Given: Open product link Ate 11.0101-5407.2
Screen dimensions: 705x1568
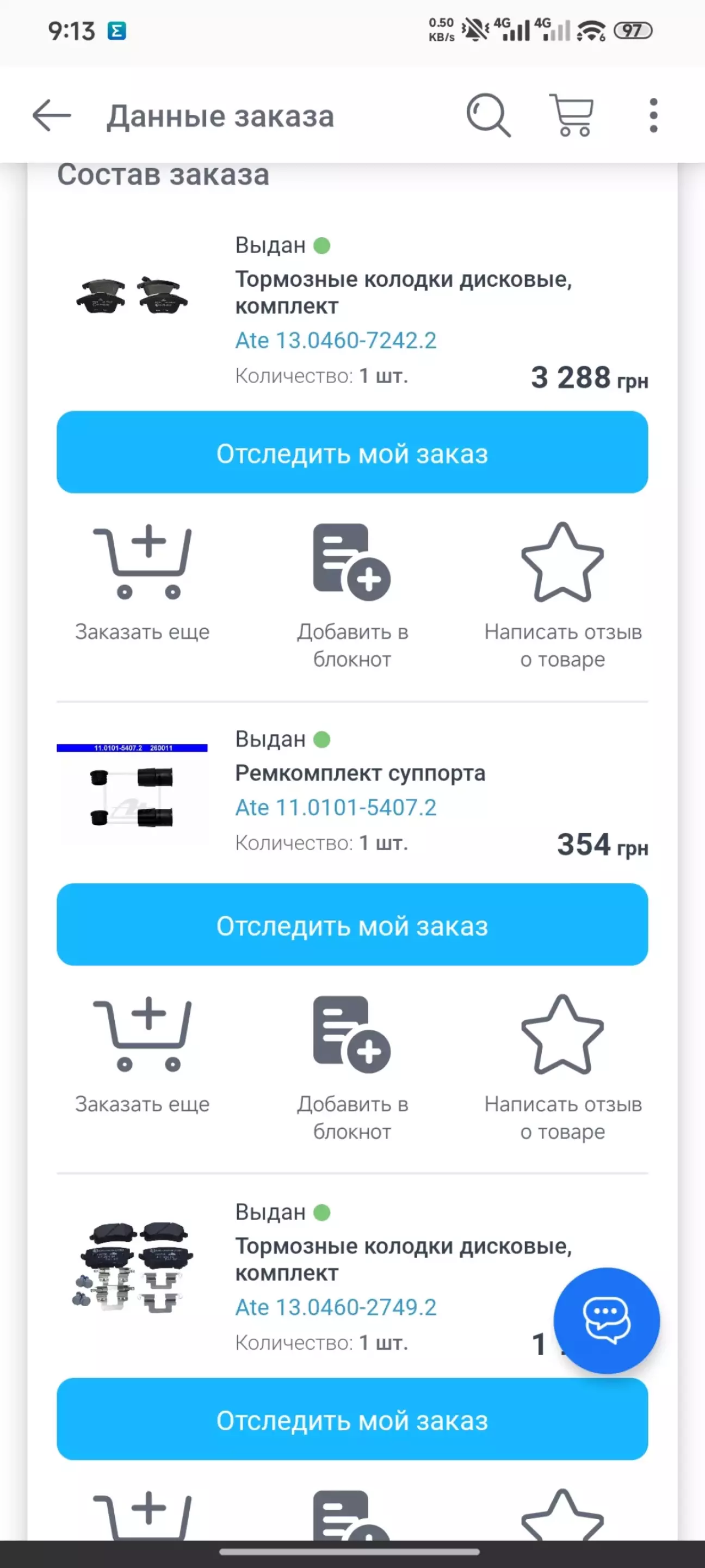Looking at the screenshot, I should click(x=336, y=808).
